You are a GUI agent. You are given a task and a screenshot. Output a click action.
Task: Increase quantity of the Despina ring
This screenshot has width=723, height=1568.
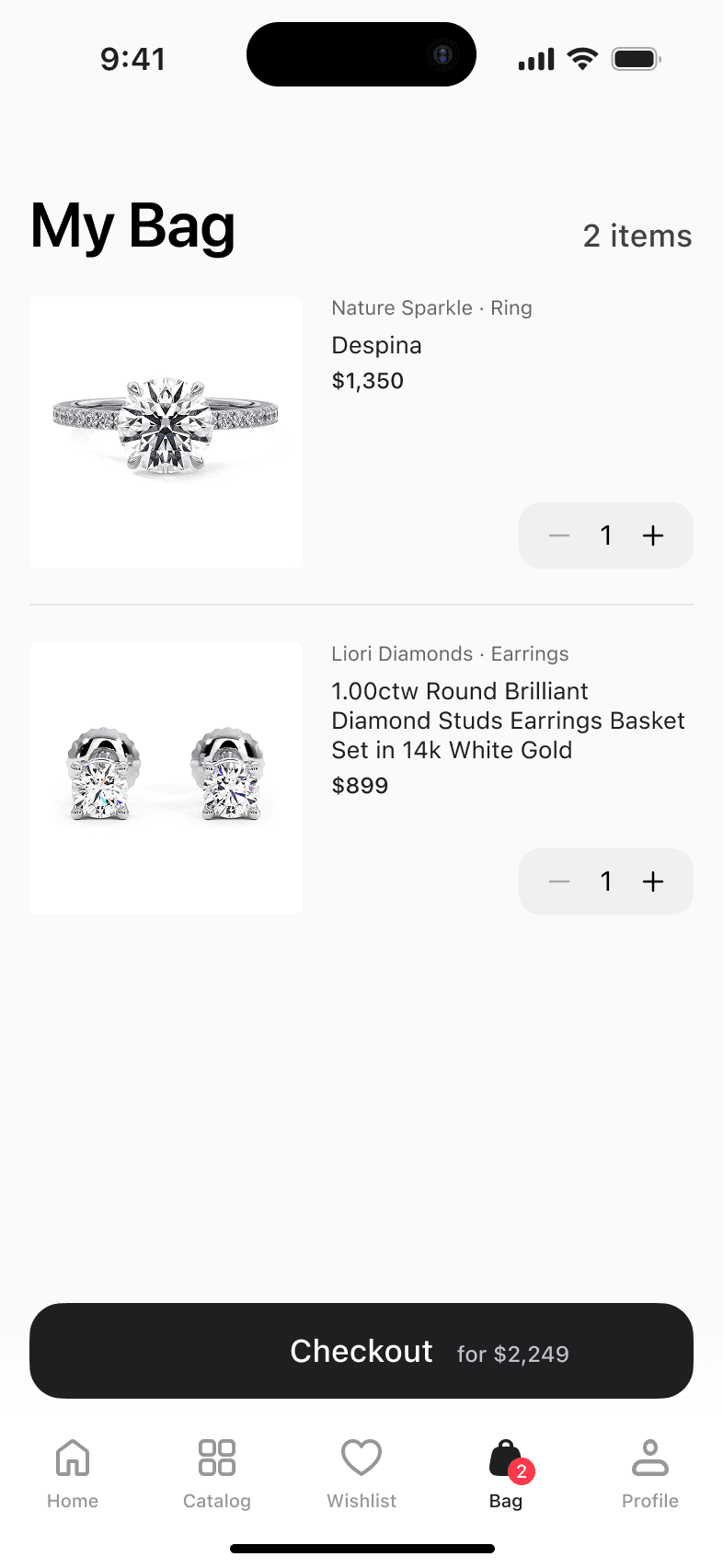coord(653,536)
